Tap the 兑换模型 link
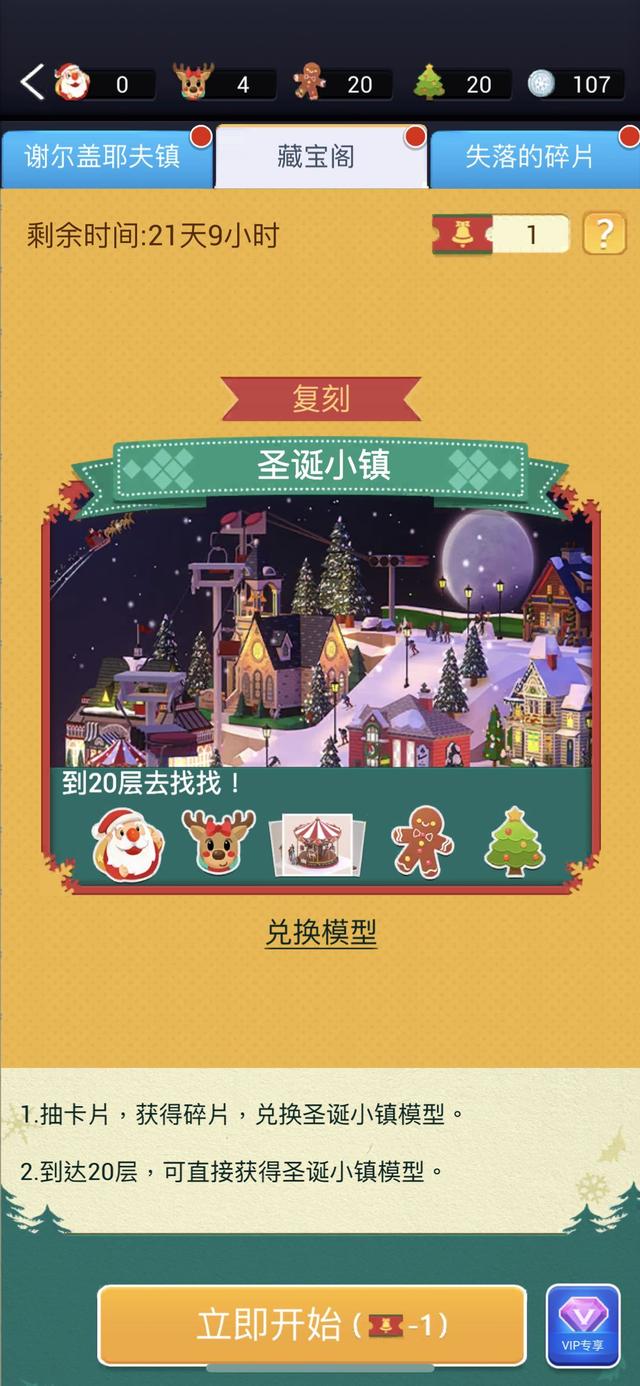The image size is (640, 1386). click(321, 932)
